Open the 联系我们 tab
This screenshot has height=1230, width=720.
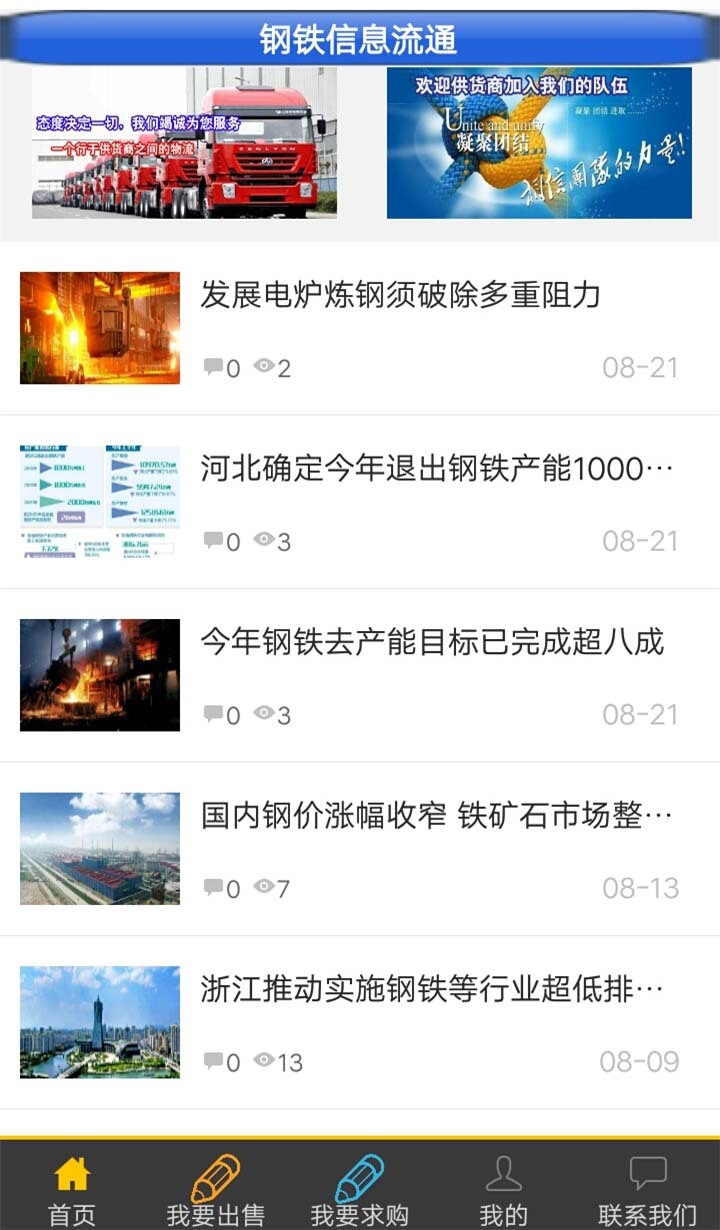647,1190
